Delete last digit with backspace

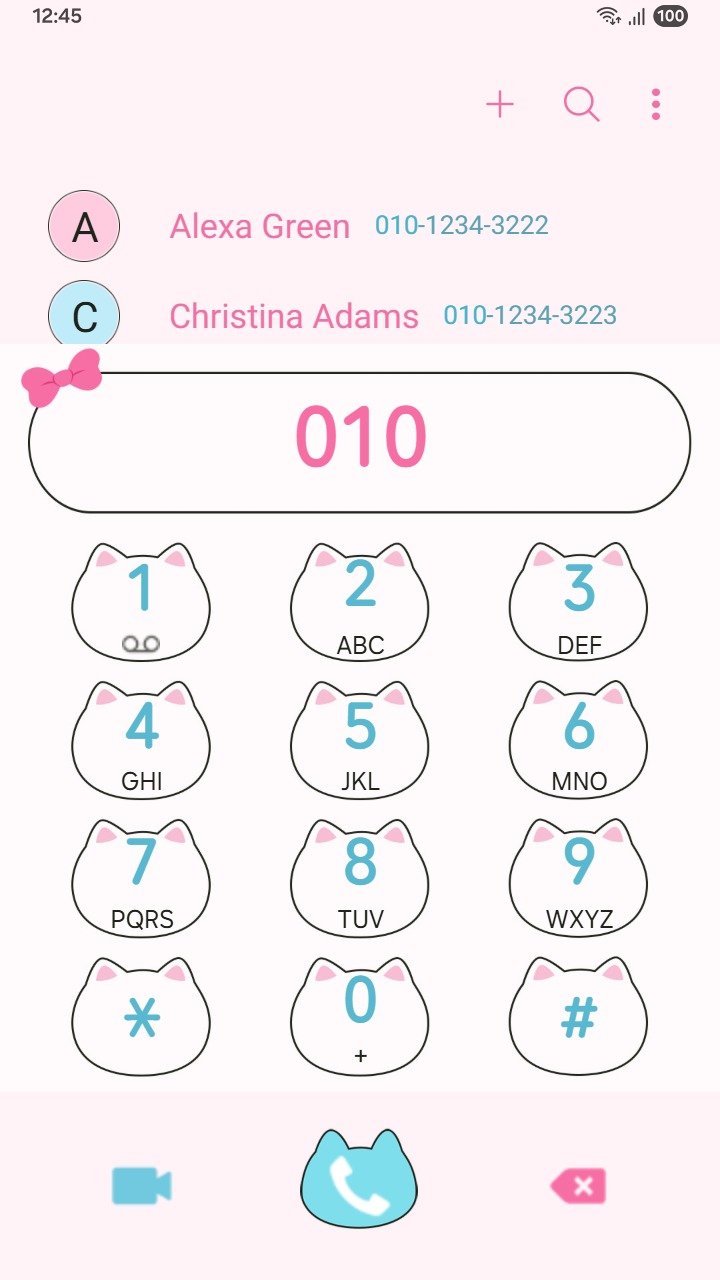coord(579,1187)
